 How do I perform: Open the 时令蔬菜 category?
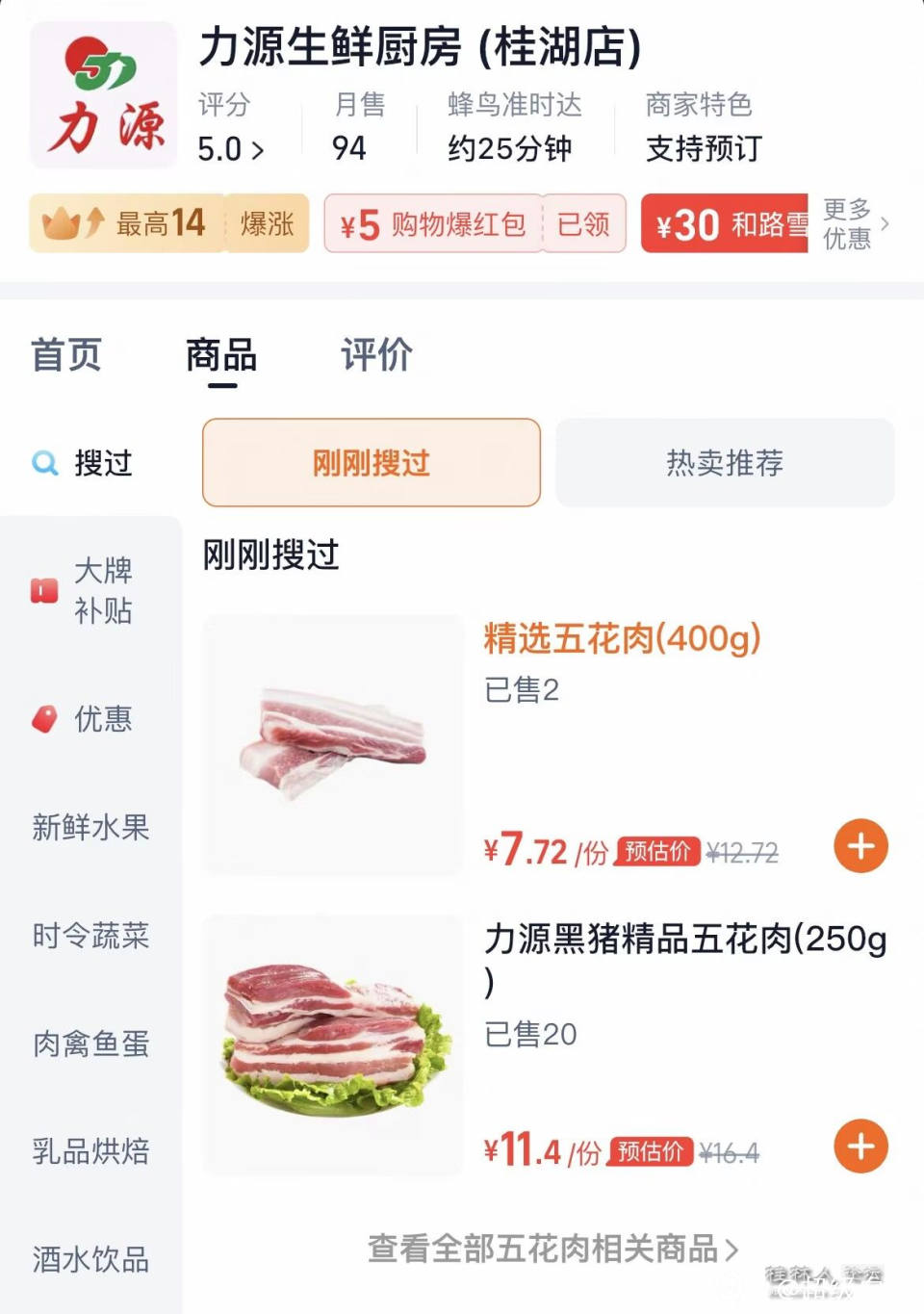point(90,936)
